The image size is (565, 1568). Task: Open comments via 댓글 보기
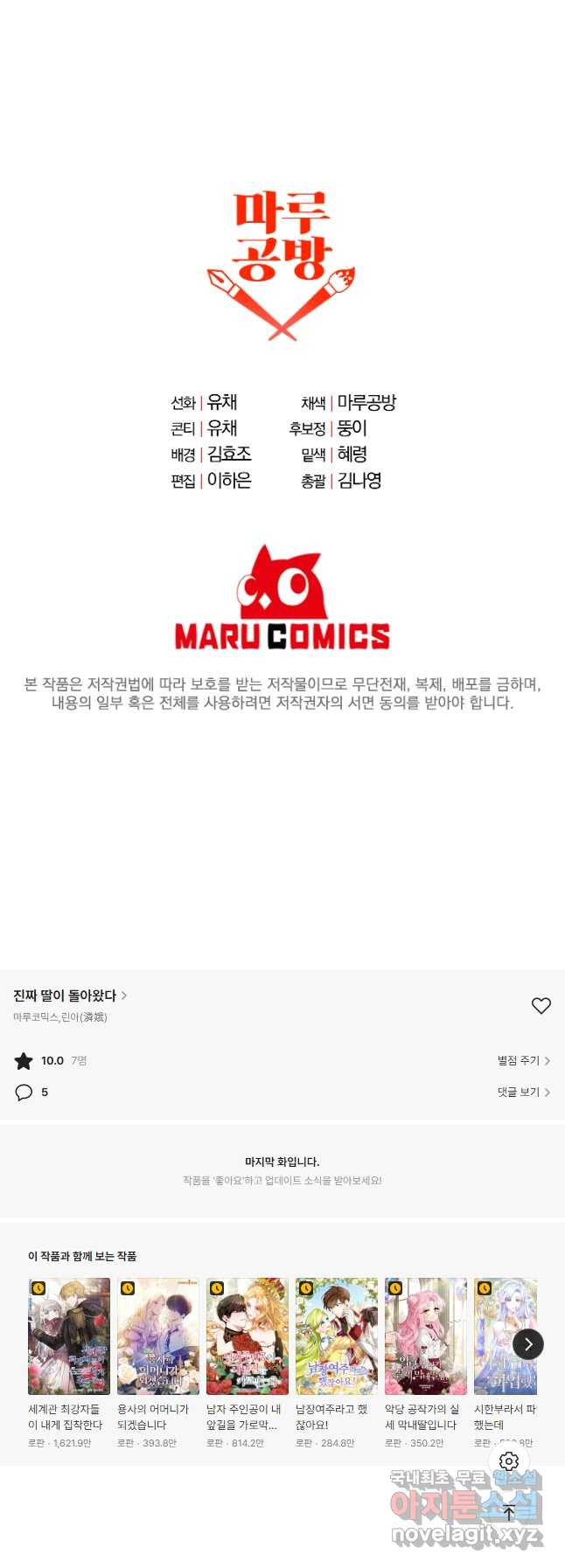tap(523, 1093)
